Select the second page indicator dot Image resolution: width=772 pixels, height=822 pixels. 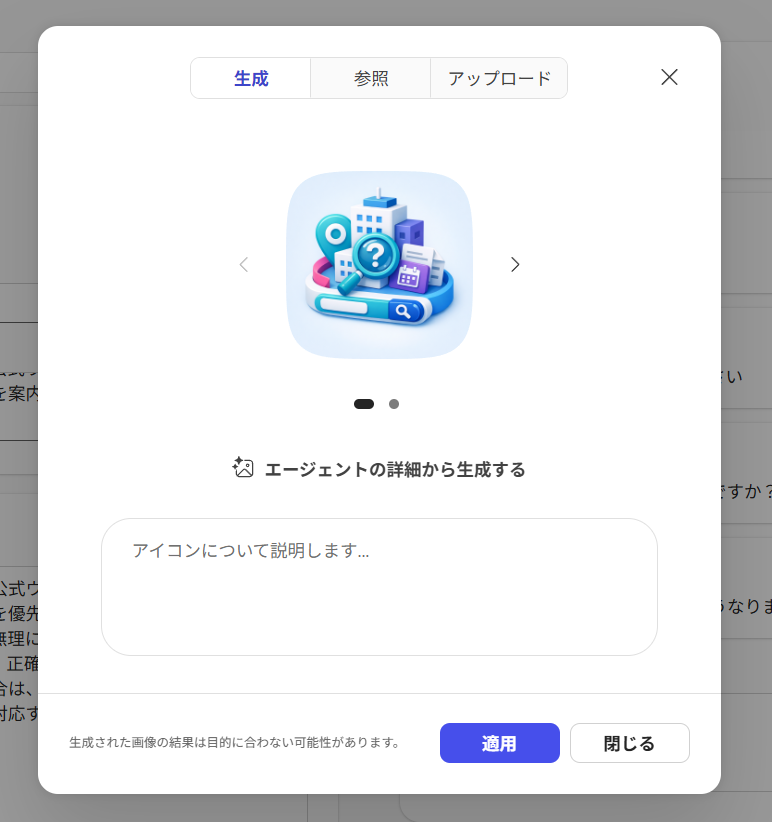click(x=394, y=404)
